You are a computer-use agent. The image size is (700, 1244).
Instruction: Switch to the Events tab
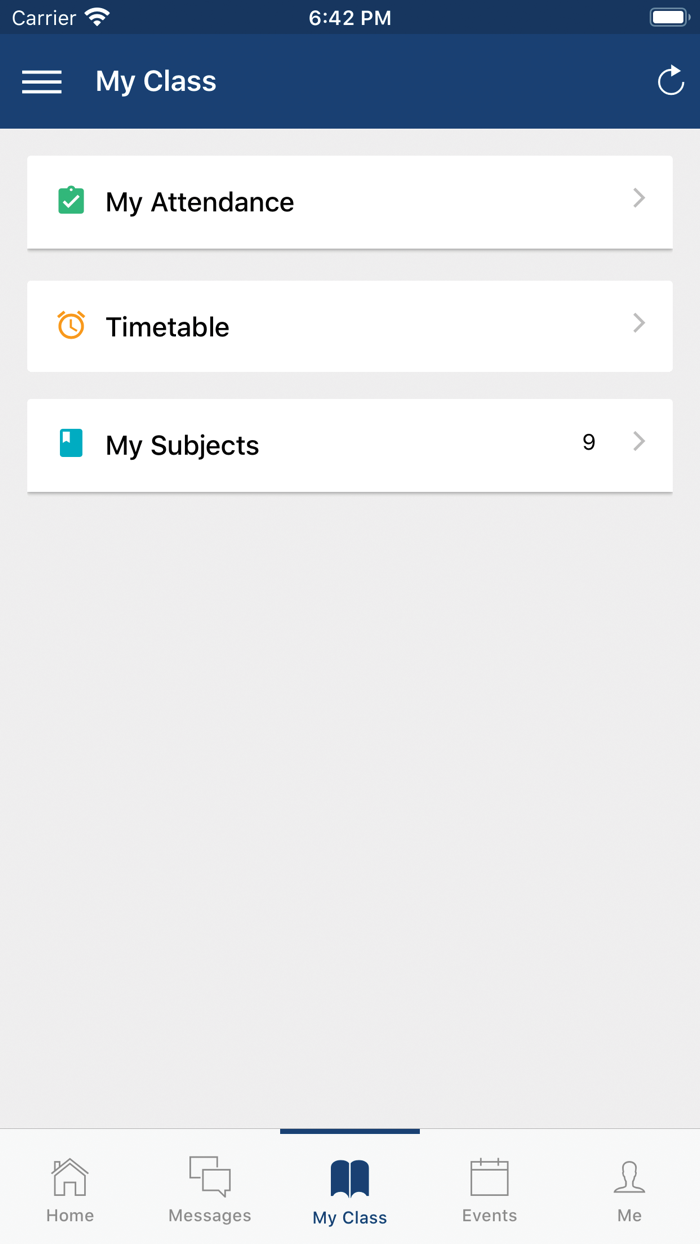(489, 1190)
